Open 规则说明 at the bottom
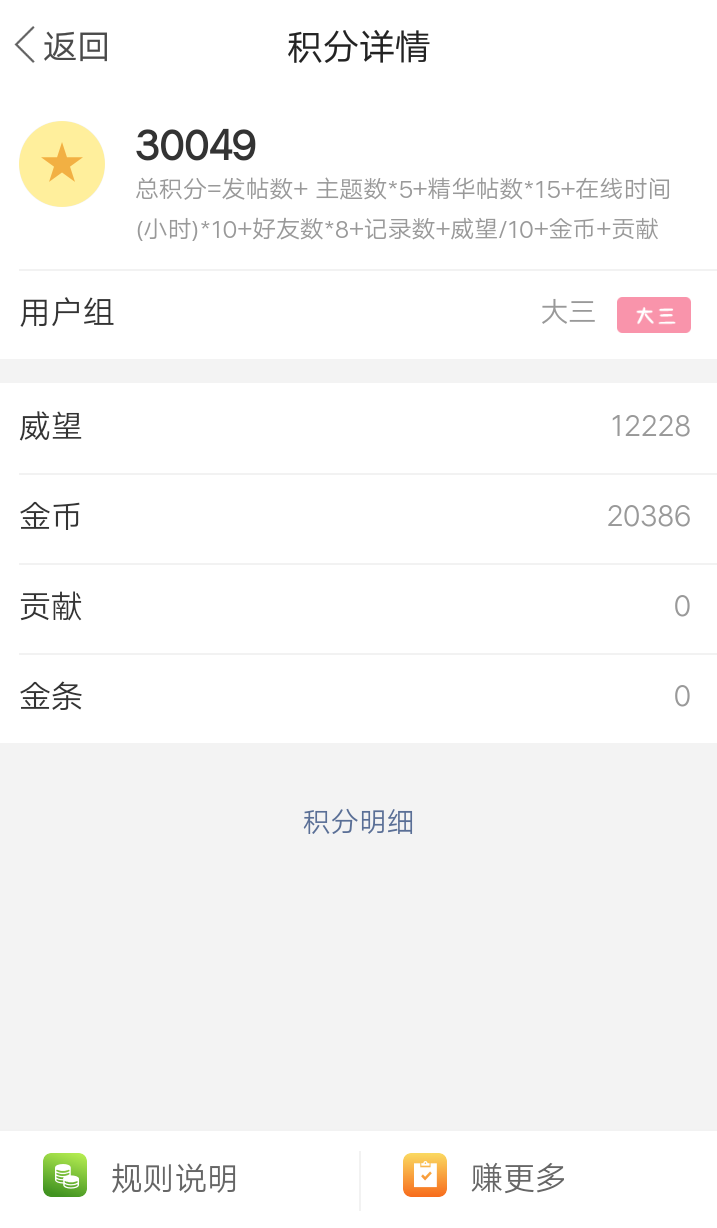Image resolution: width=717 pixels, height=1228 pixels. [179, 1178]
